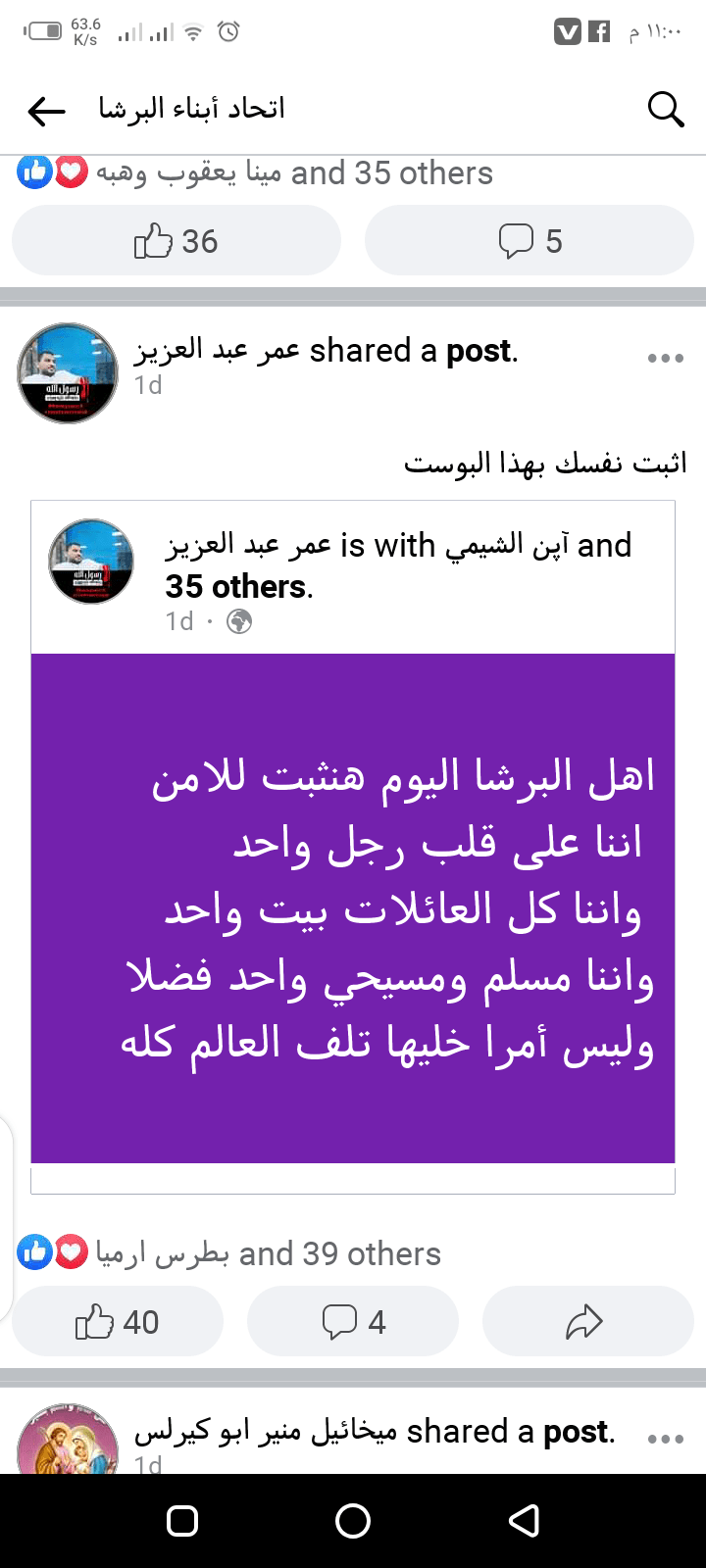Open عمر عبد العزيز's profile picture
Screen dimensions: 706x1568
click(68, 372)
